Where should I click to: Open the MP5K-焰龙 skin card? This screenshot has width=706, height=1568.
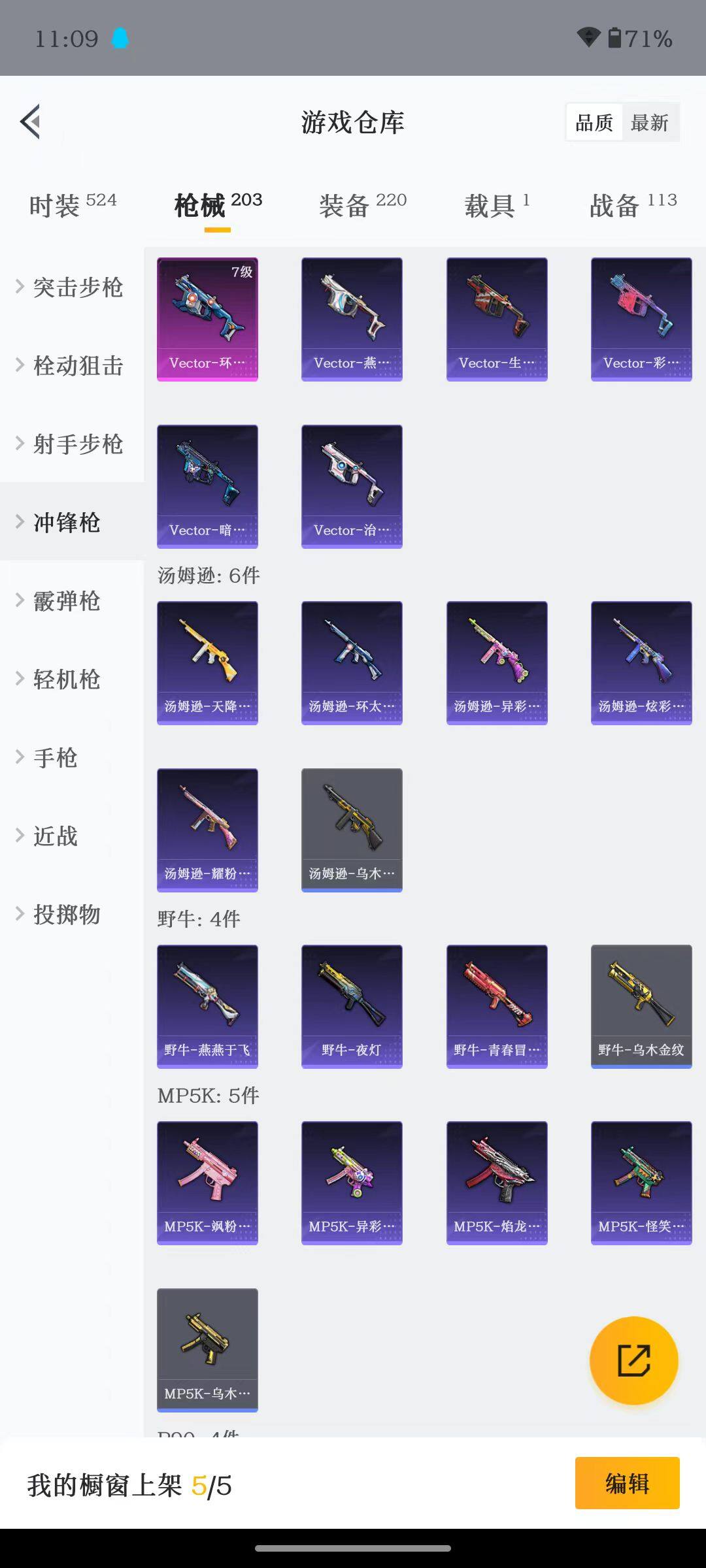tap(497, 1183)
